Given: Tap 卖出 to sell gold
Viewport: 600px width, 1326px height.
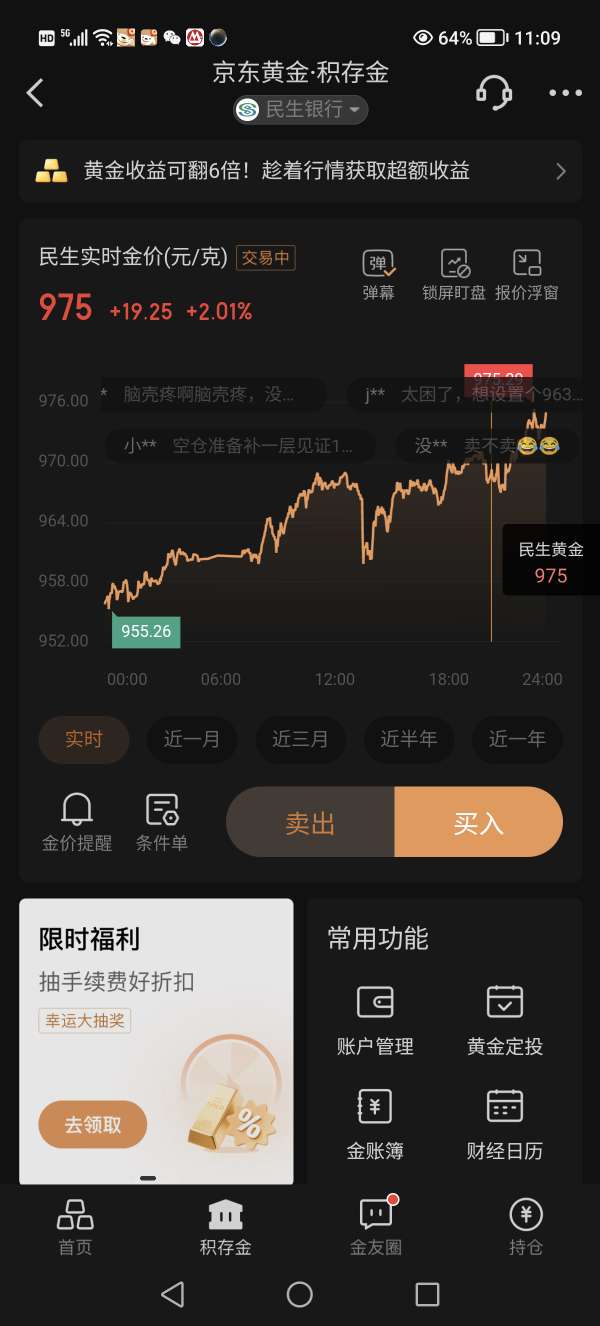Looking at the screenshot, I should click(310, 822).
